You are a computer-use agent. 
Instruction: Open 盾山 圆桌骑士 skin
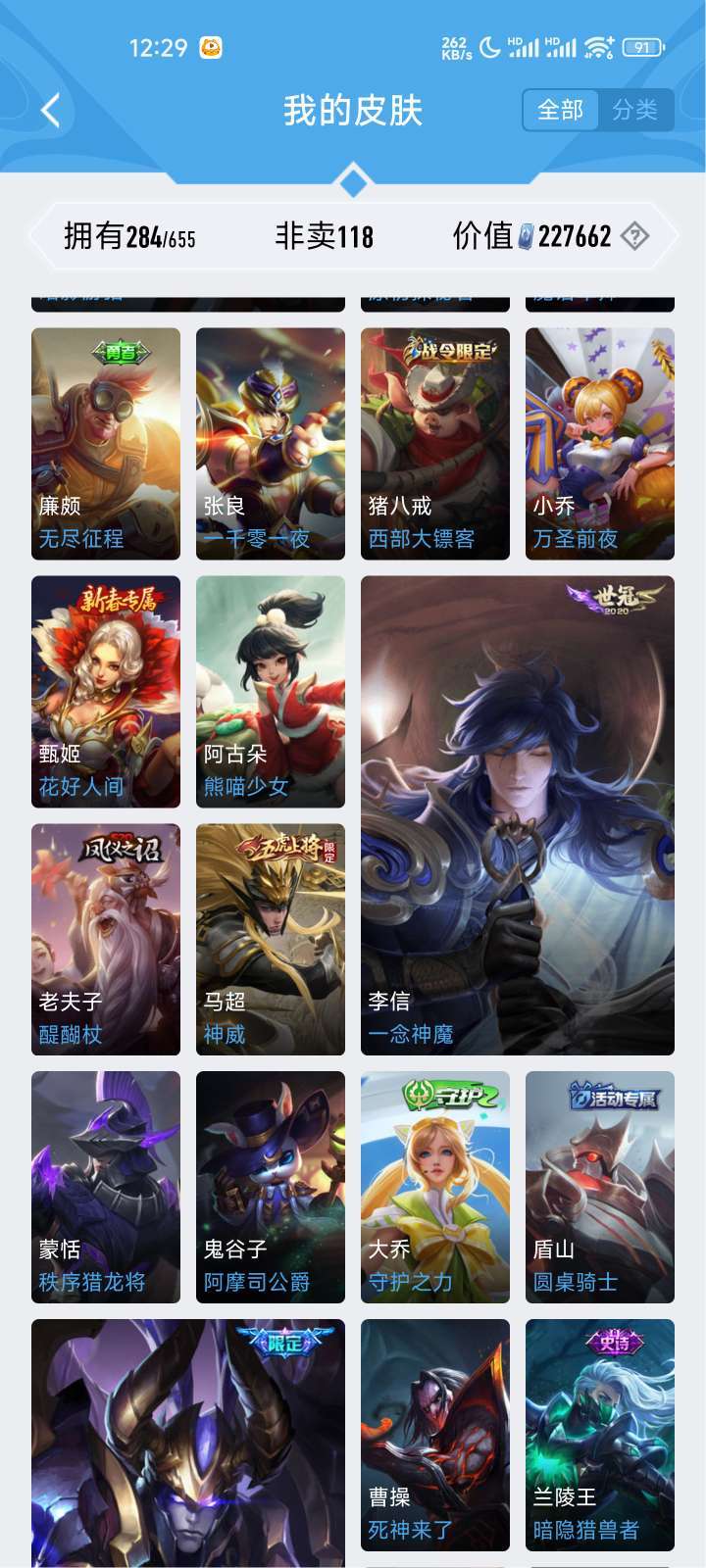[x=600, y=1188]
